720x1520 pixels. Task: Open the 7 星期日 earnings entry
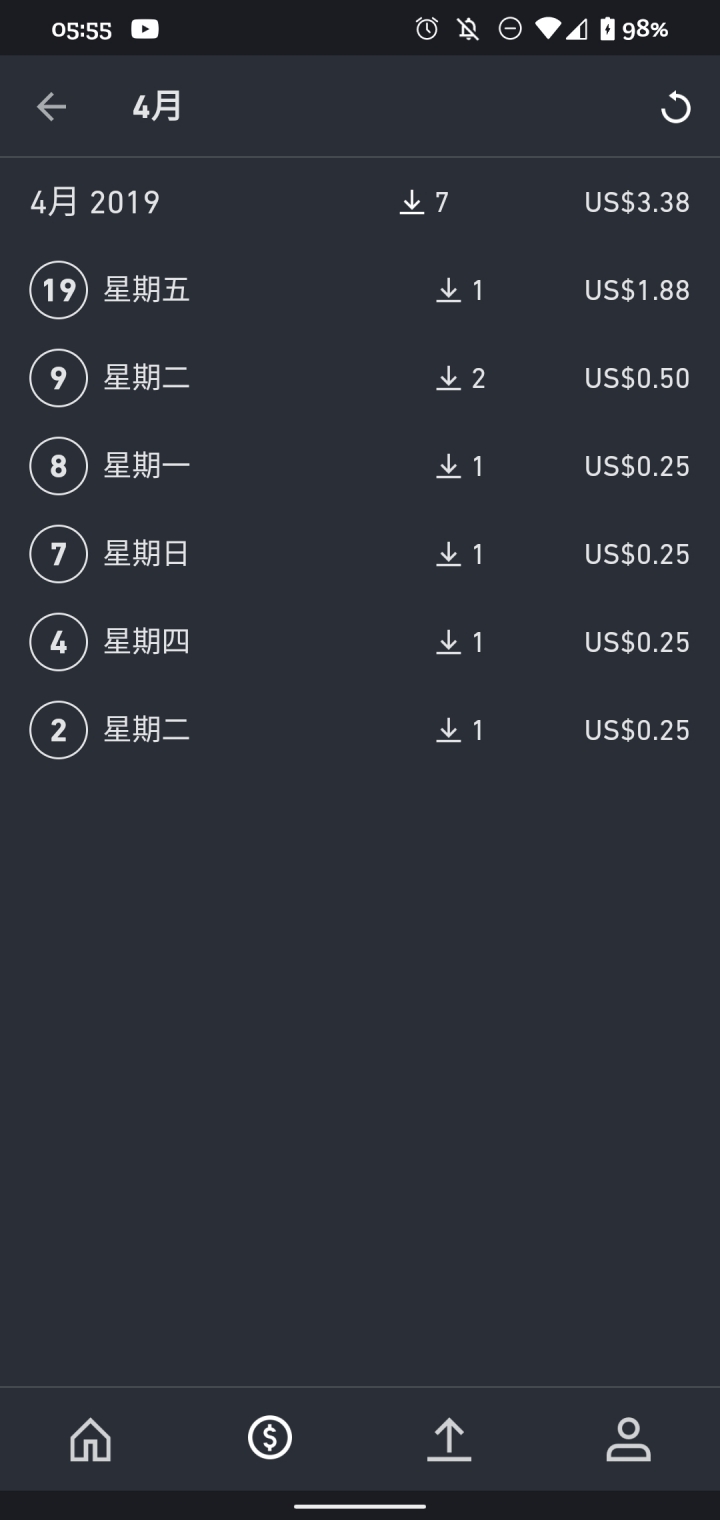click(360, 554)
